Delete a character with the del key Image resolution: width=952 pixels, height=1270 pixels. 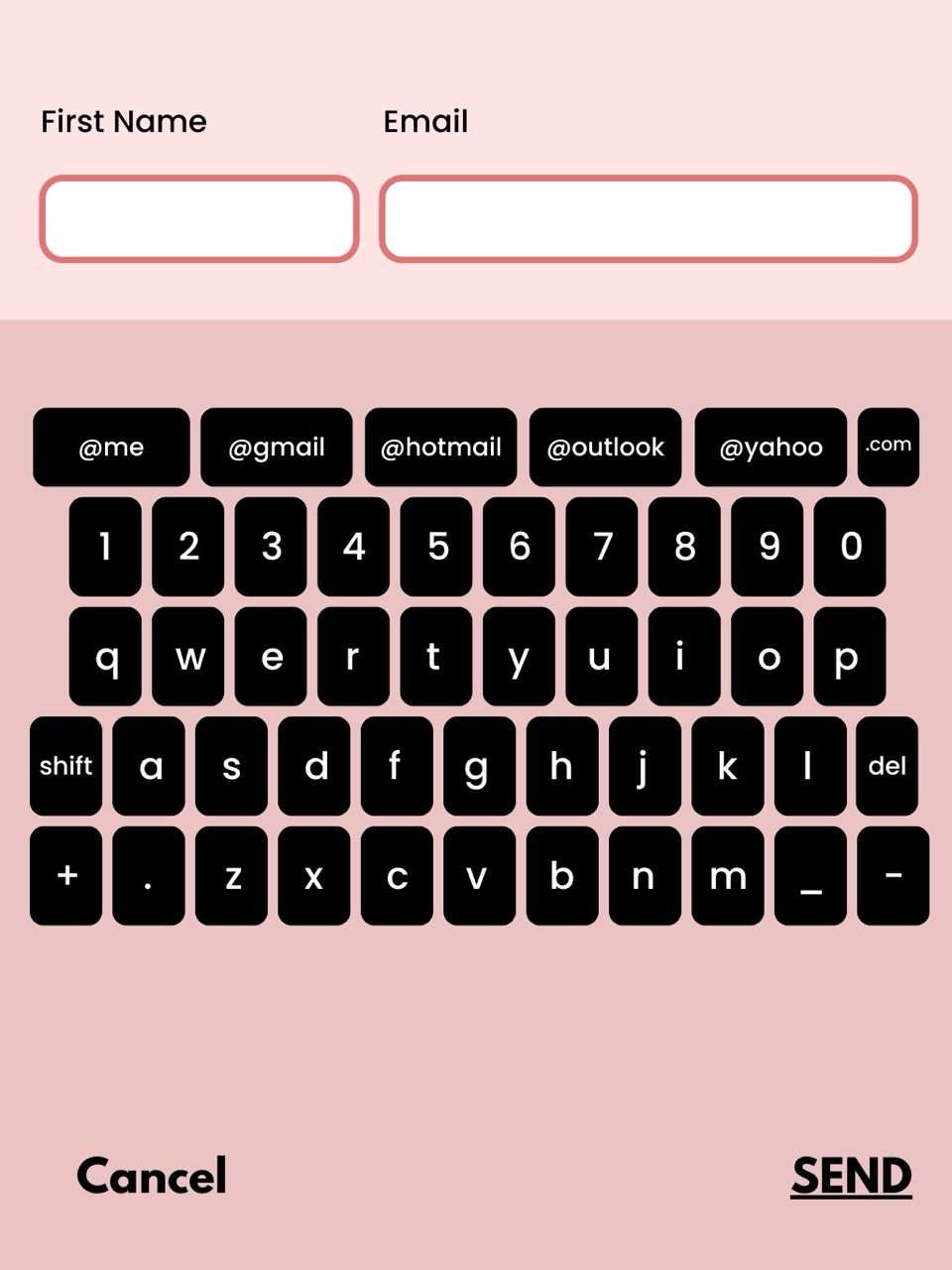click(x=887, y=766)
